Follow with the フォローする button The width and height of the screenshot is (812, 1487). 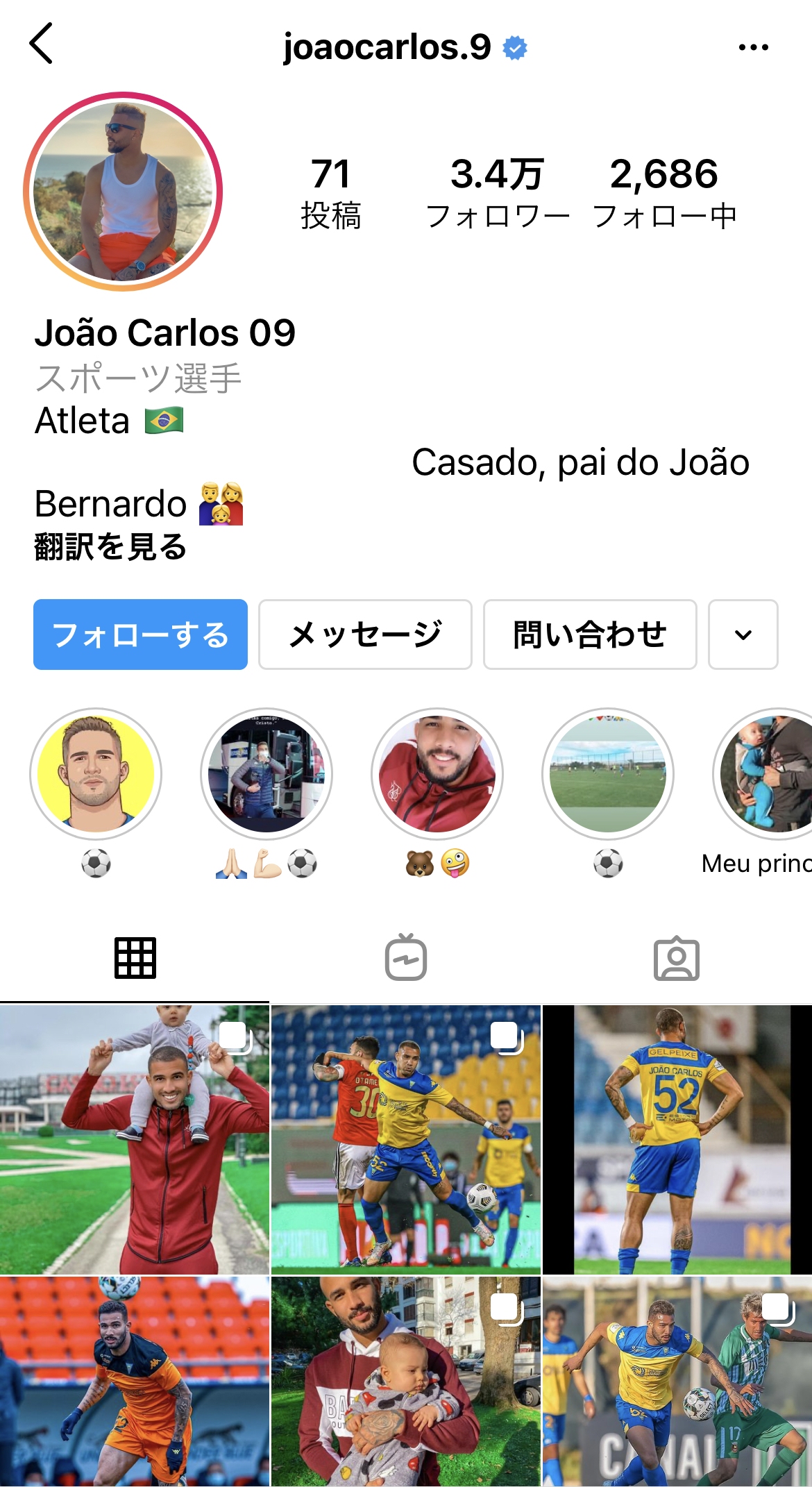[x=140, y=635]
